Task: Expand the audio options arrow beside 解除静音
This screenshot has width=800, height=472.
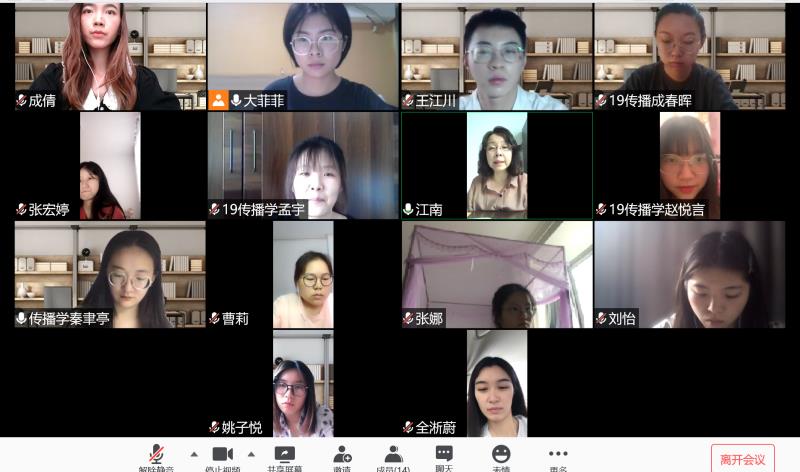Action: (194, 454)
